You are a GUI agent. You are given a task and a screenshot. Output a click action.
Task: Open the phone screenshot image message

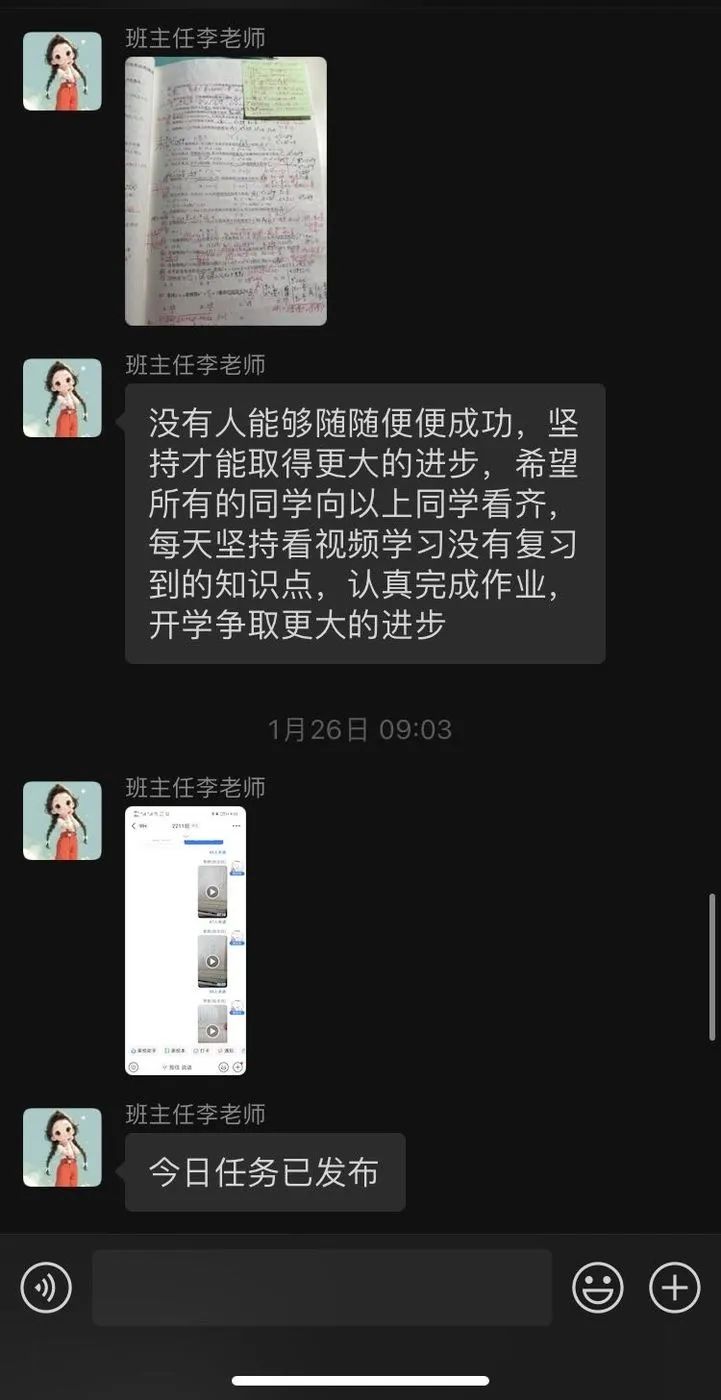point(185,940)
